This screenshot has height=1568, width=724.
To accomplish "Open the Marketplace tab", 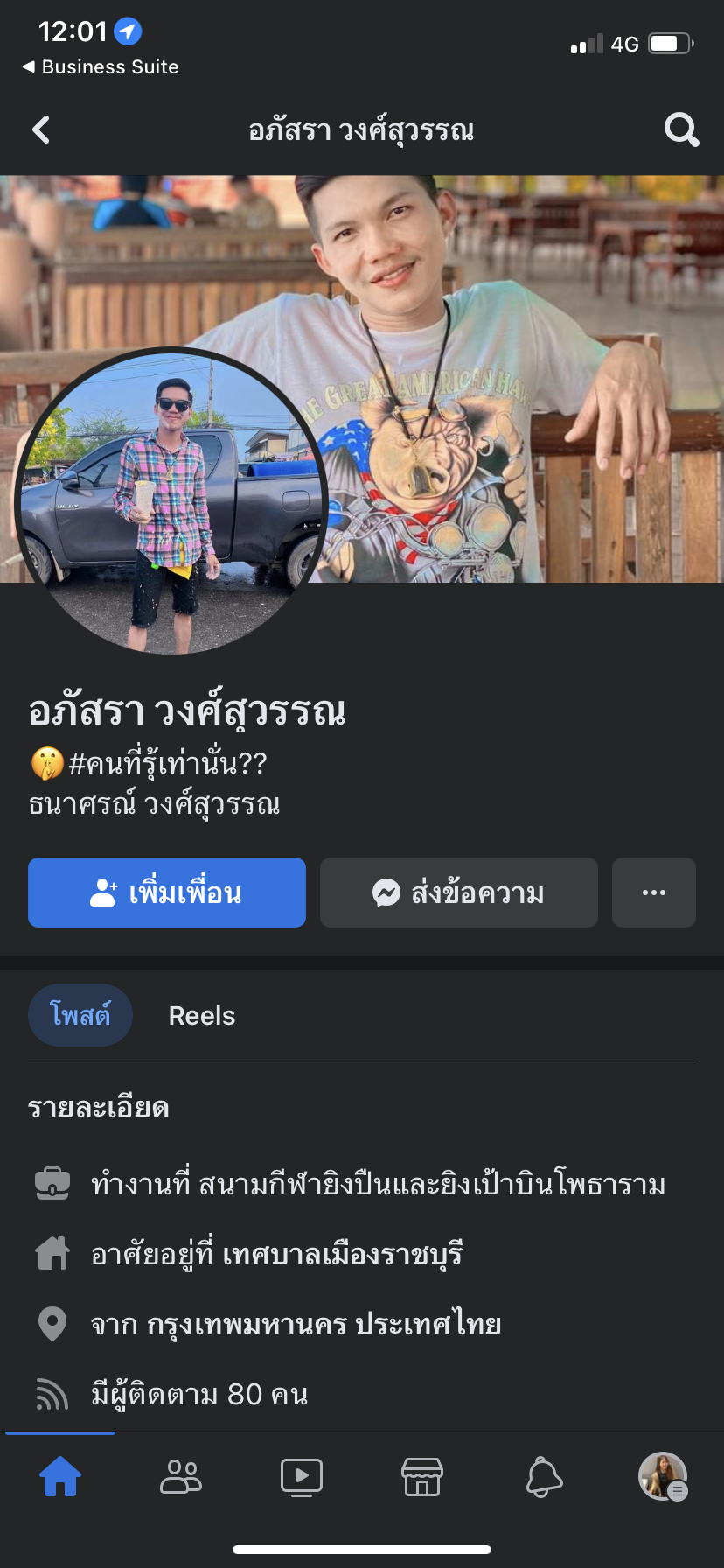I will click(422, 1477).
